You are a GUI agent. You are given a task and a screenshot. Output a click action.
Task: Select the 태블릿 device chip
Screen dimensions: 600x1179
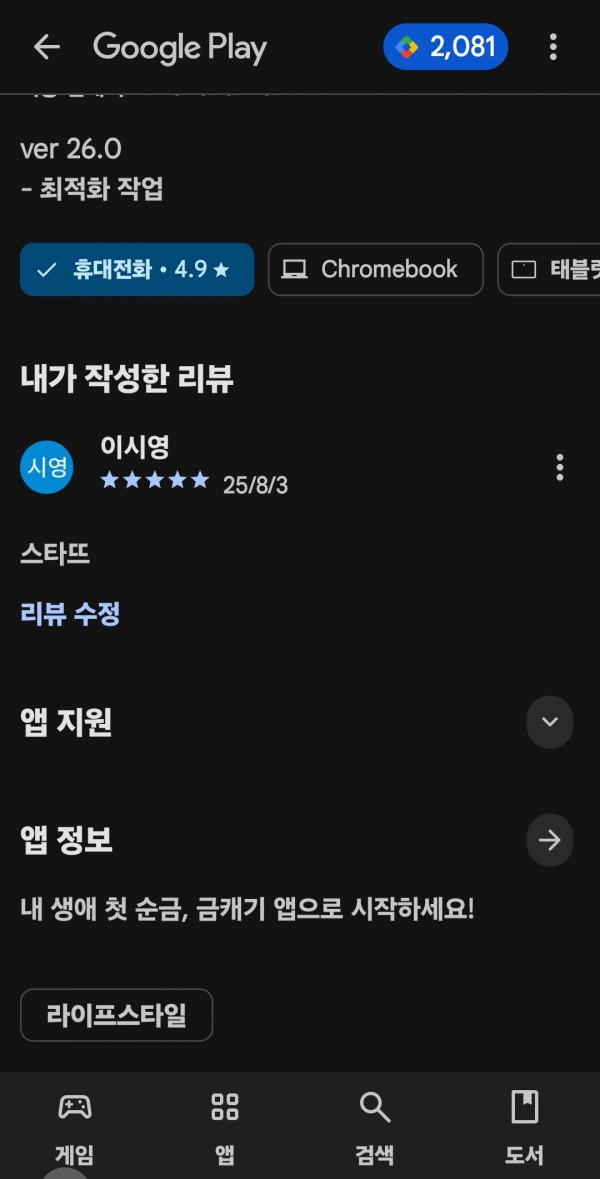(x=550, y=269)
